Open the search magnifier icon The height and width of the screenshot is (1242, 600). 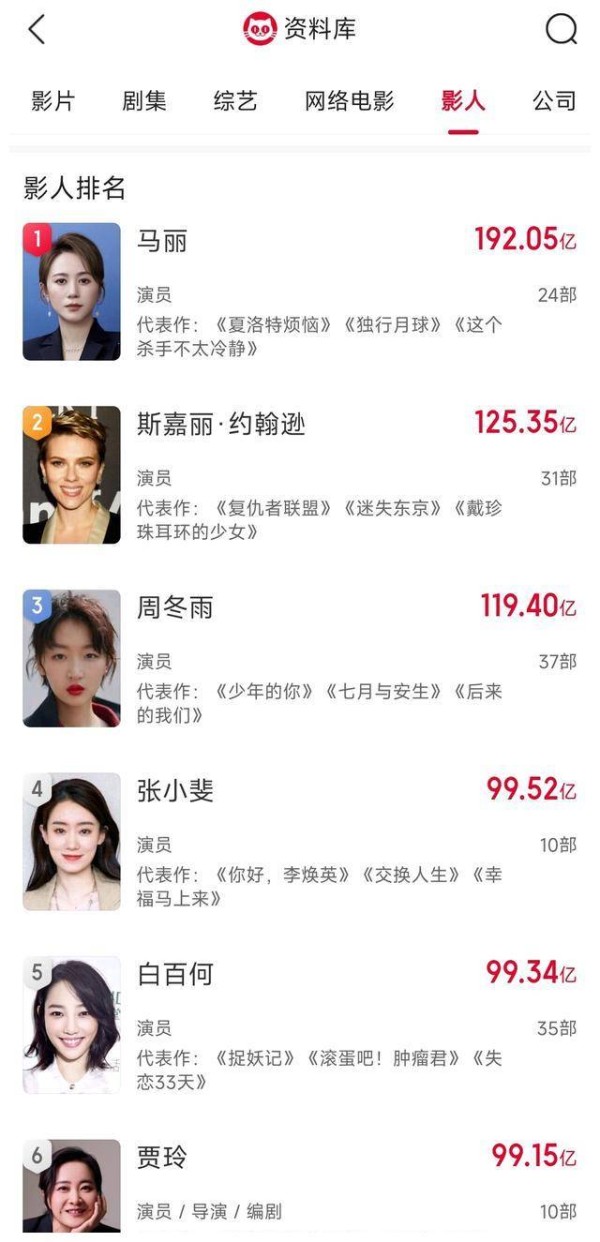tap(561, 30)
